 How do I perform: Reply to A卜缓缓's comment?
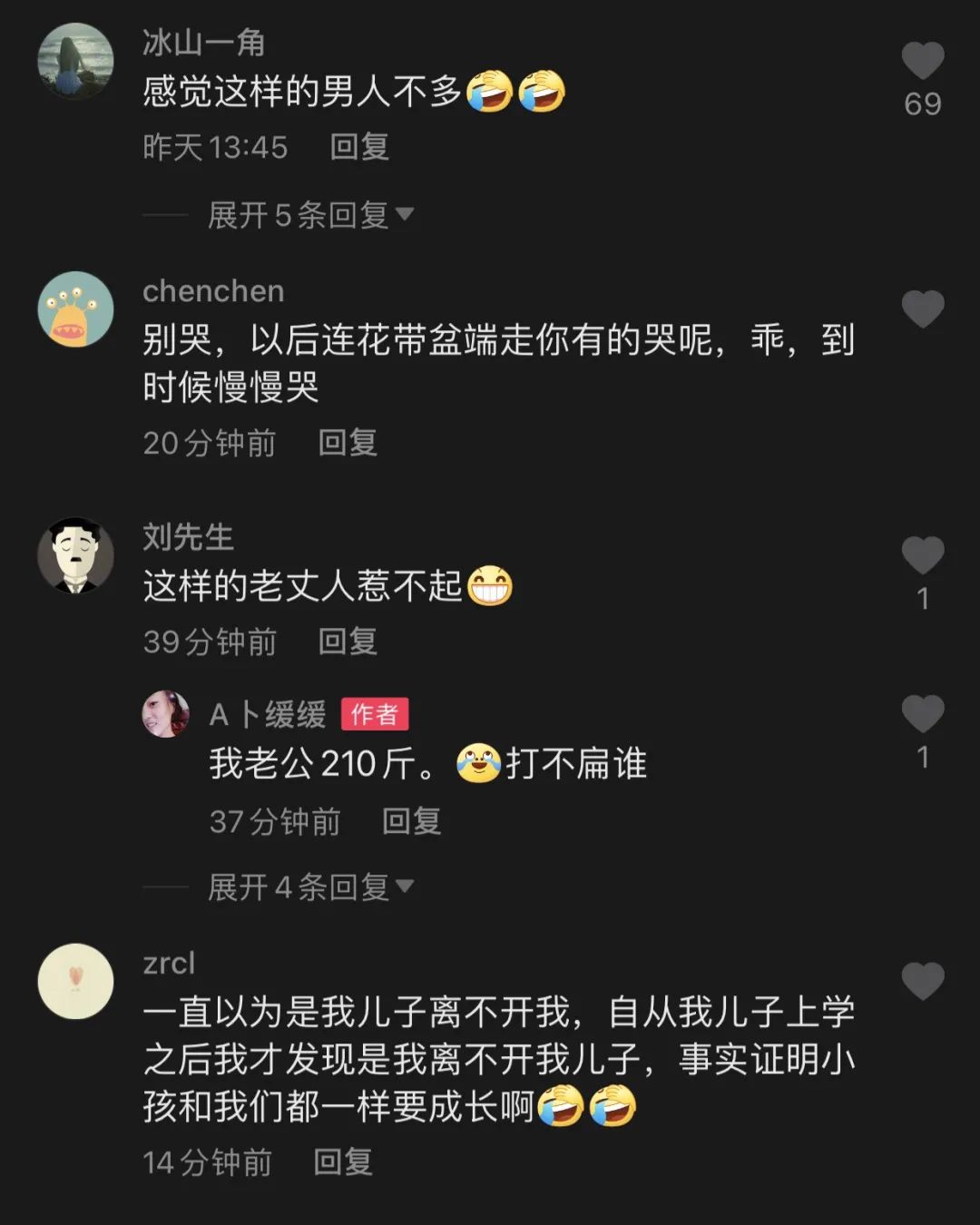[x=411, y=821]
